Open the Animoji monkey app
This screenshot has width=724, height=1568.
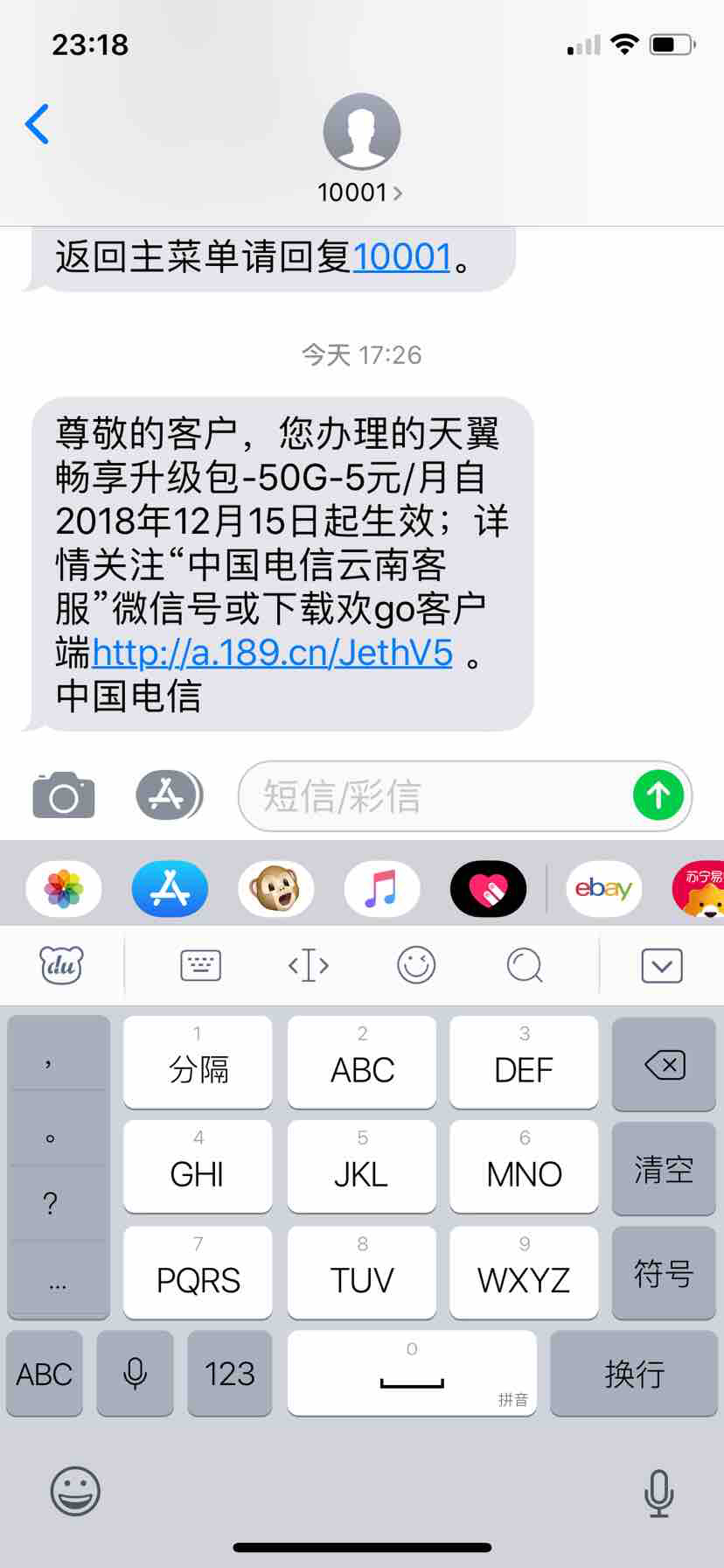coord(275,890)
